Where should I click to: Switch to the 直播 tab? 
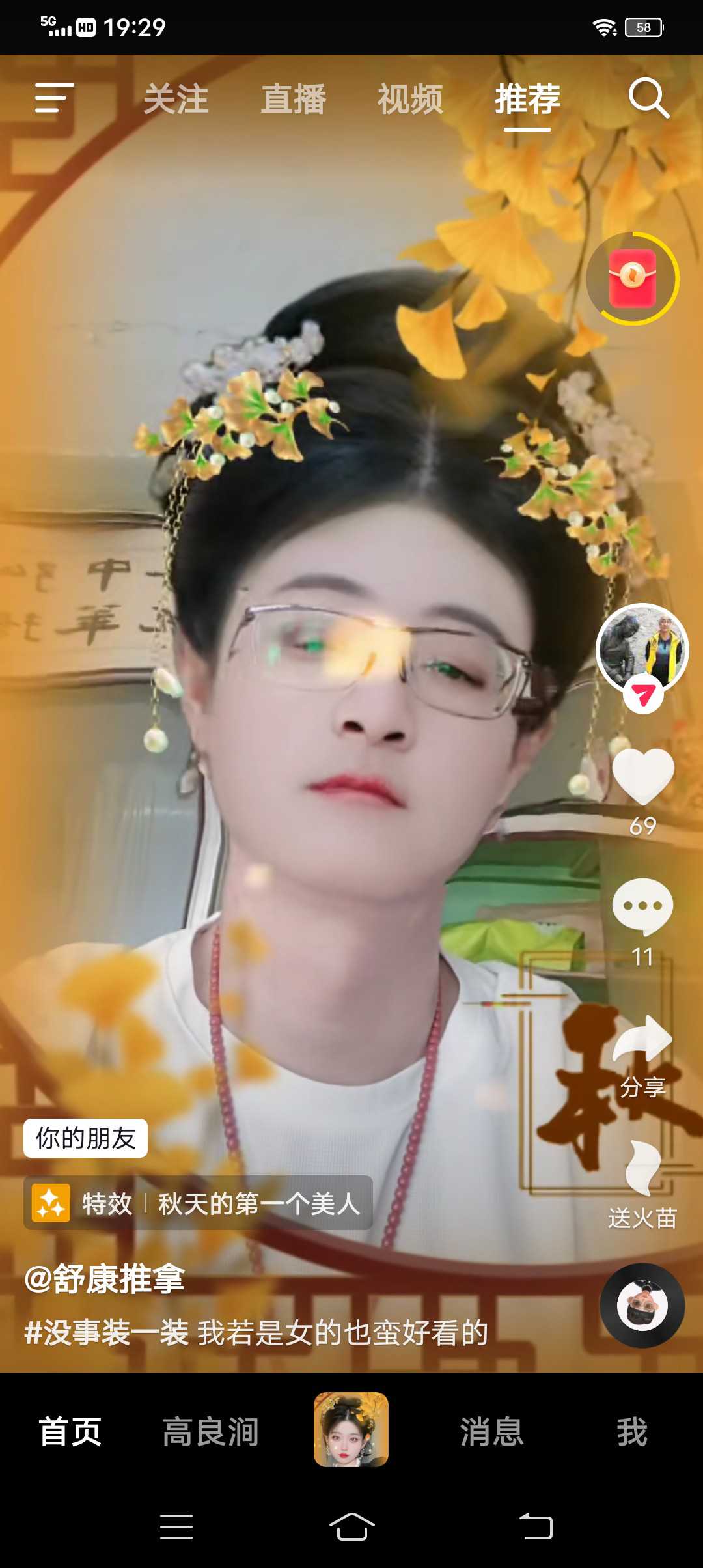point(293,99)
